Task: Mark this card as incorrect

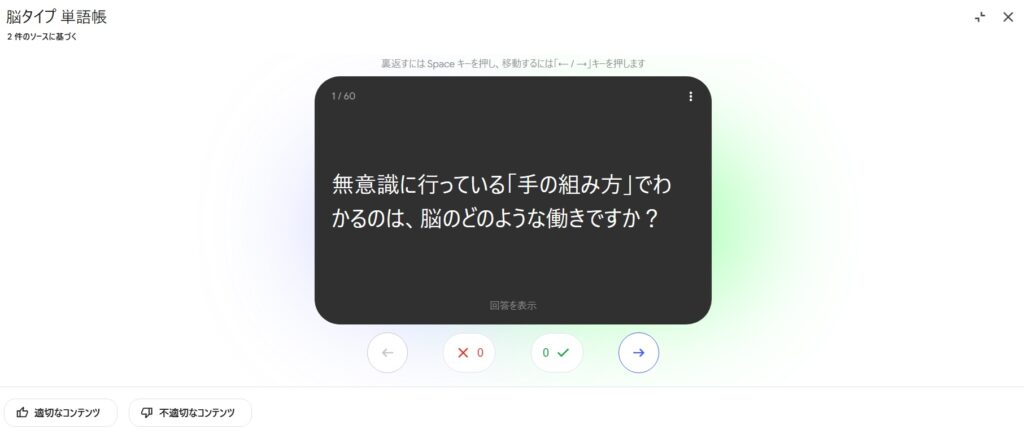Action: click(469, 353)
